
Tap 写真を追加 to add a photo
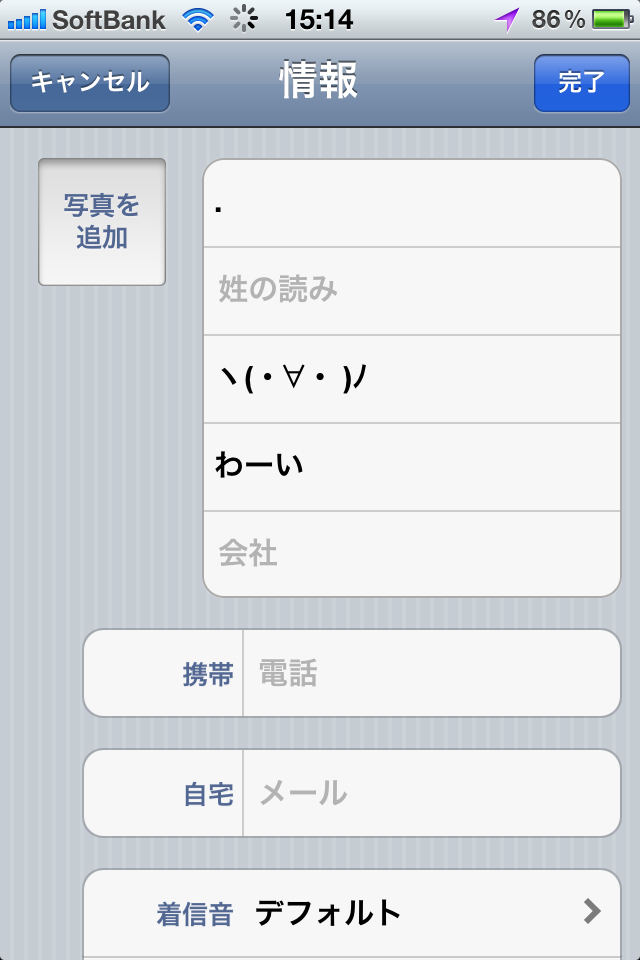(x=102, y=222)
